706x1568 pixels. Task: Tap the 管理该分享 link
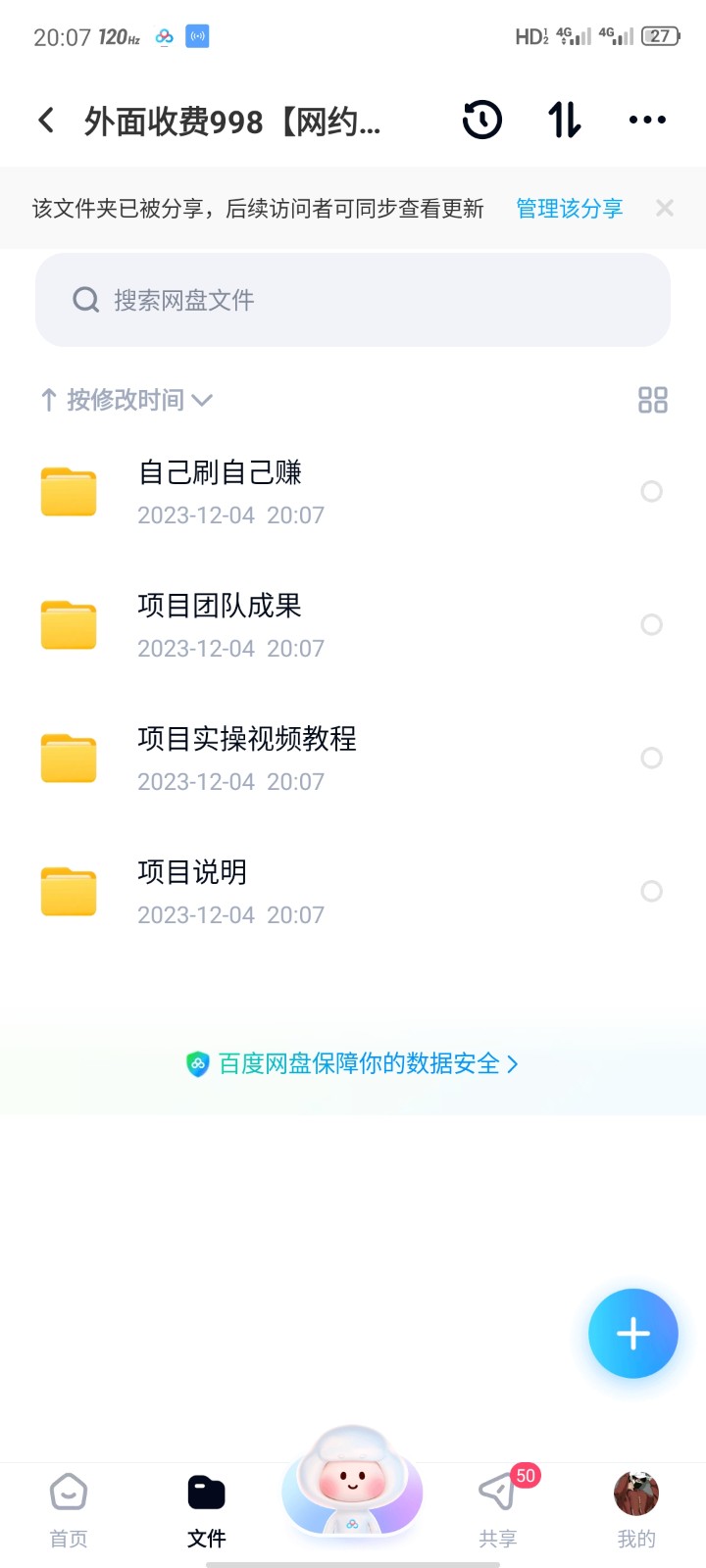(570, 208)
